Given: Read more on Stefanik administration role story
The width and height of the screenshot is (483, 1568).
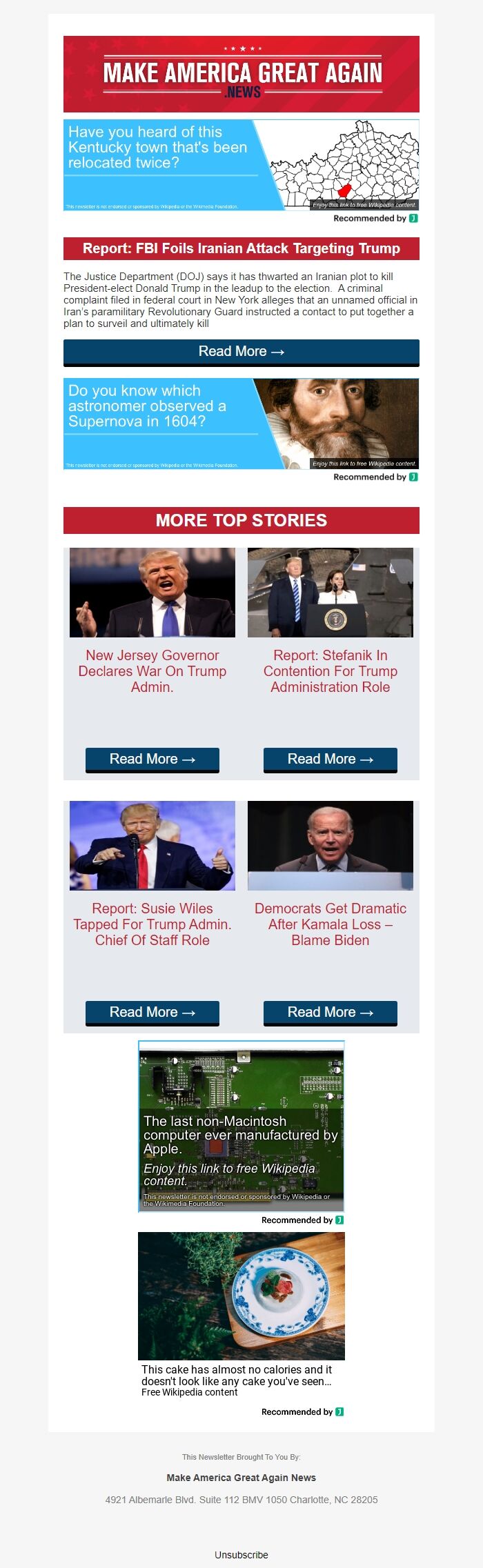Looking at the screenshot, I should pyautogui.click(x=330, y=759).
